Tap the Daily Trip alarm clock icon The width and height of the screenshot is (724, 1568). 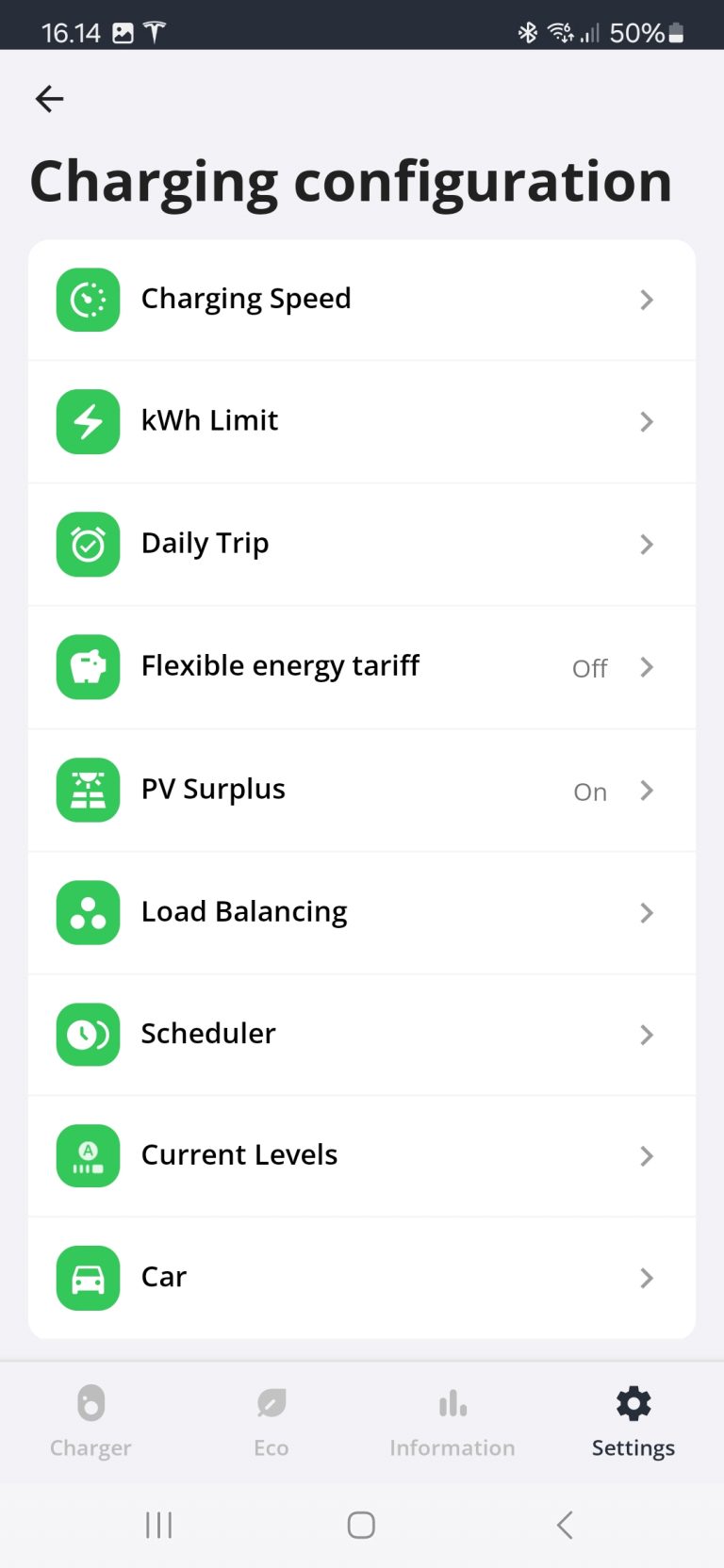point(88,545)
